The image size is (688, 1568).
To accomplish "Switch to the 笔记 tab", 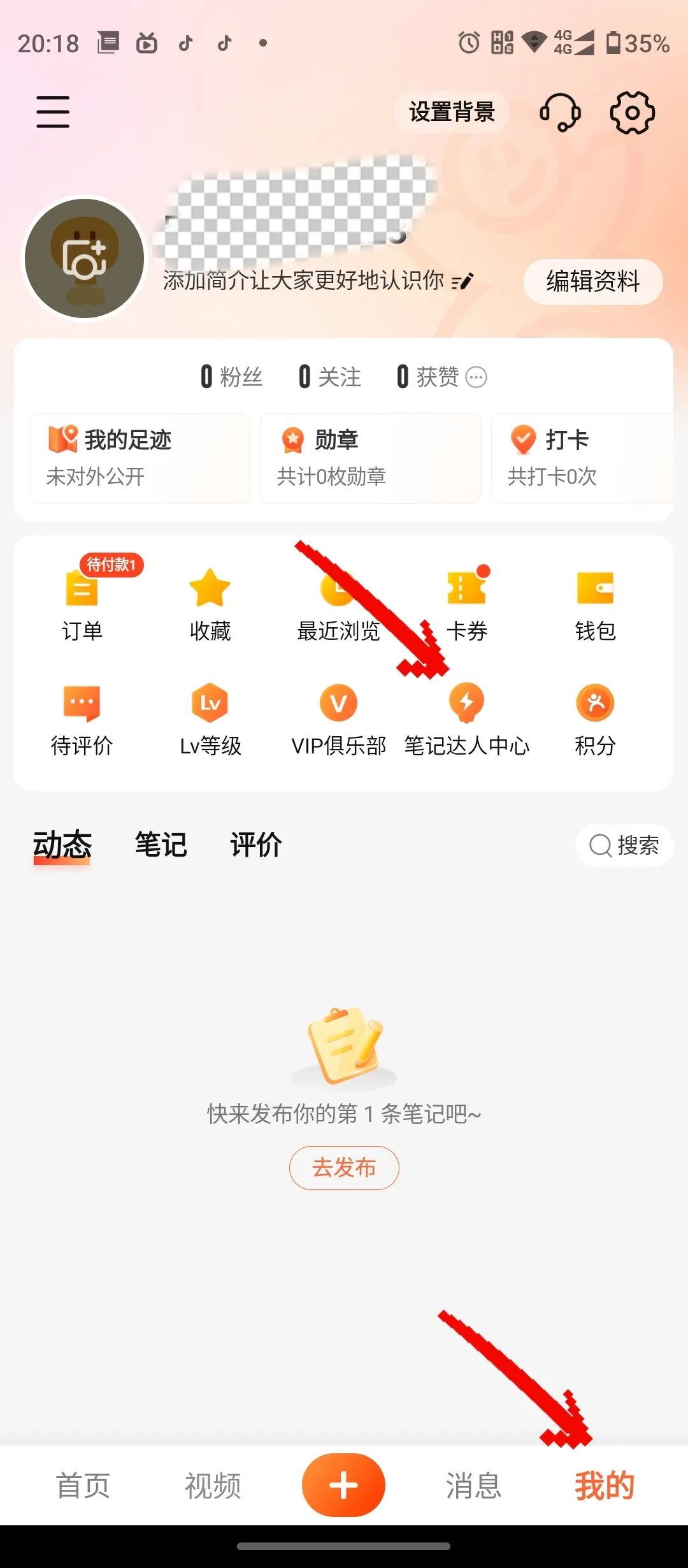I will (x=161, y=845).
